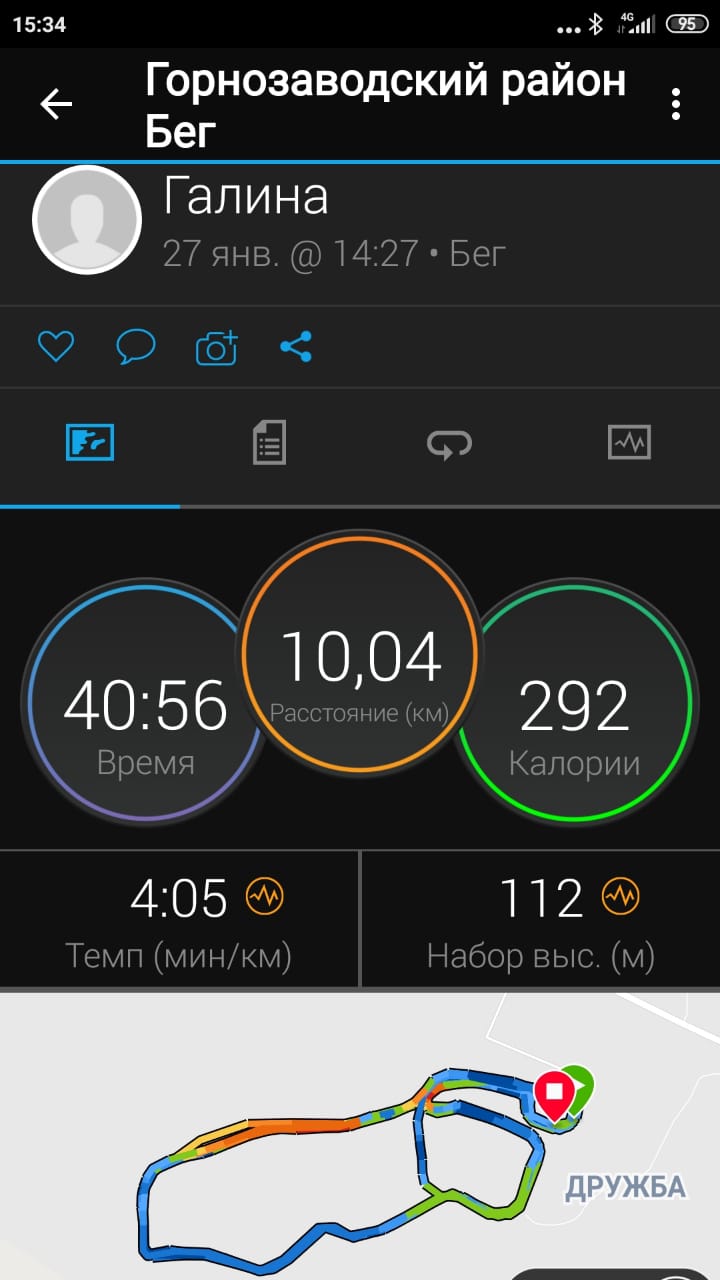Like this running activity
This screenshot has width=720, height=1280.
point(56,347)
